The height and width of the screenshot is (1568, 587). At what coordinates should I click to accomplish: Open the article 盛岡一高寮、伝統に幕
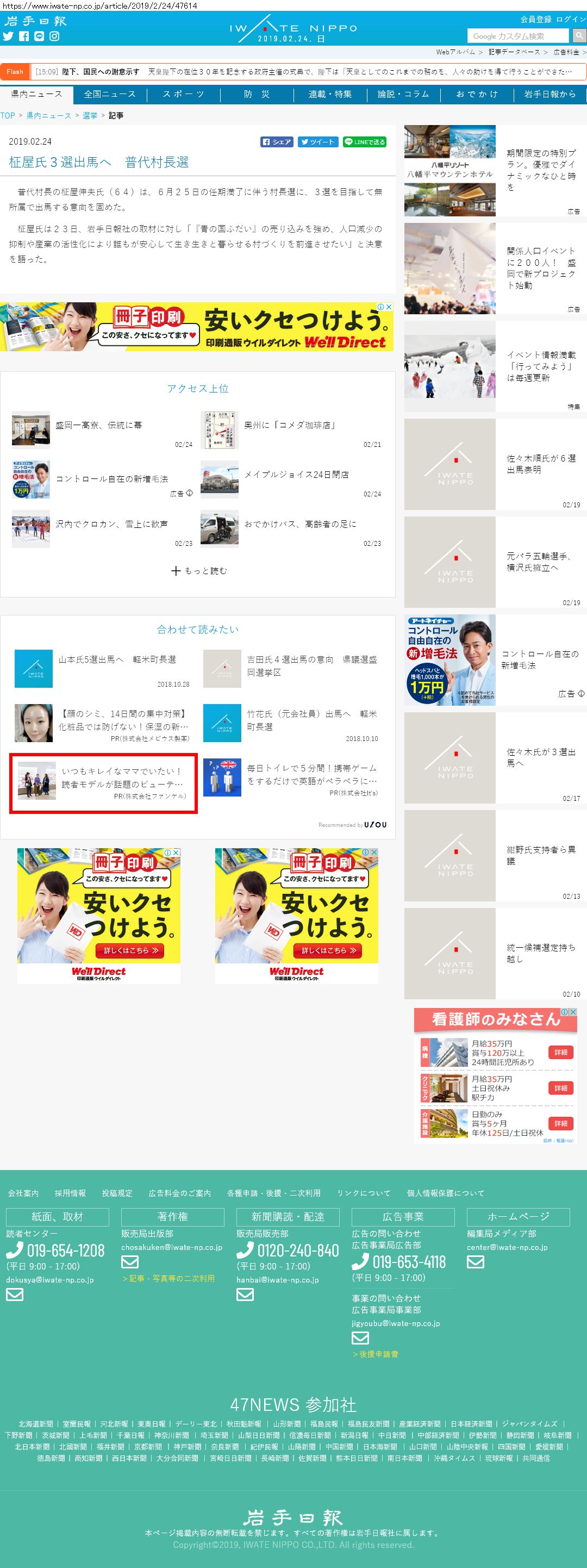point(98,426)
